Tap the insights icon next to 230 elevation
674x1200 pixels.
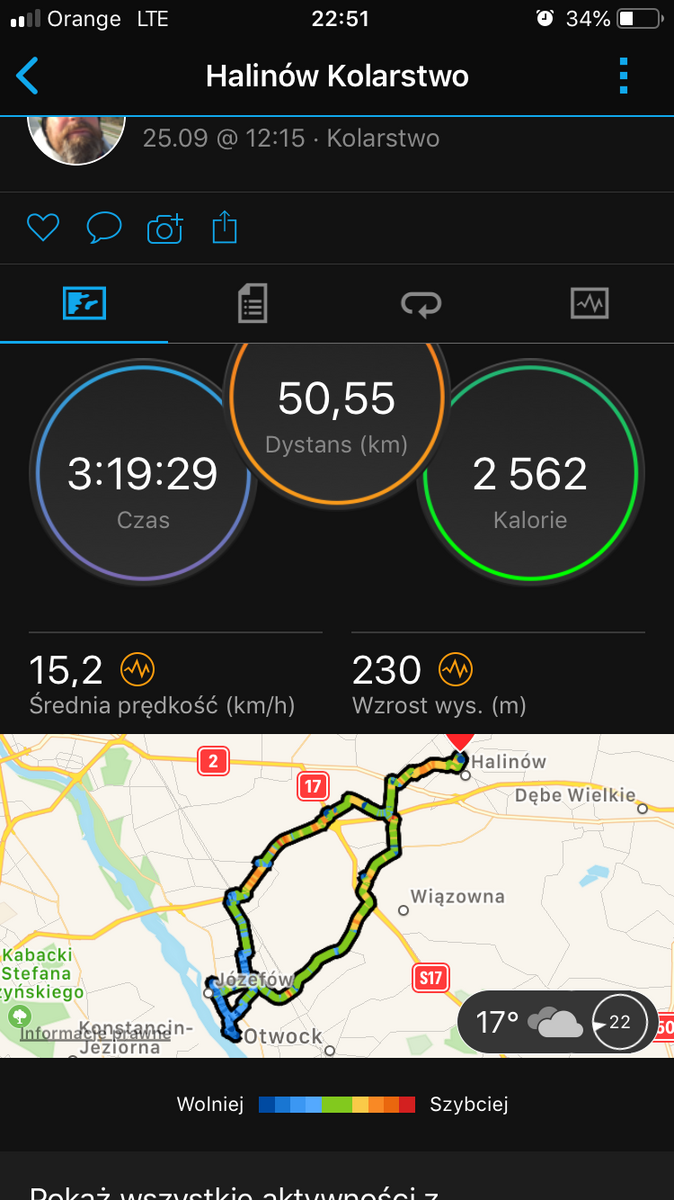point(455,668)
